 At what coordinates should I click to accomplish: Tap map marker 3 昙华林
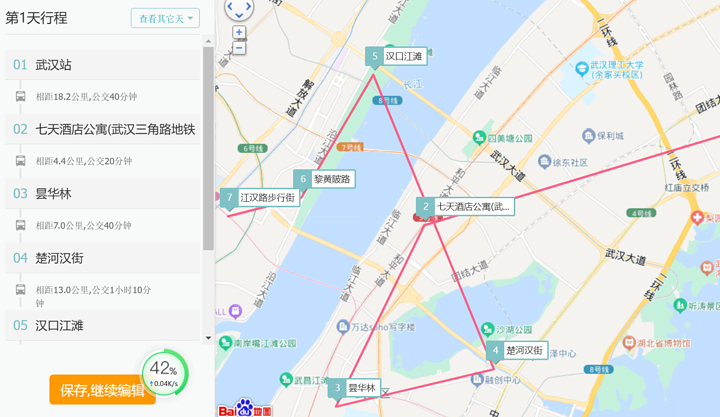(x=354, y=388)
